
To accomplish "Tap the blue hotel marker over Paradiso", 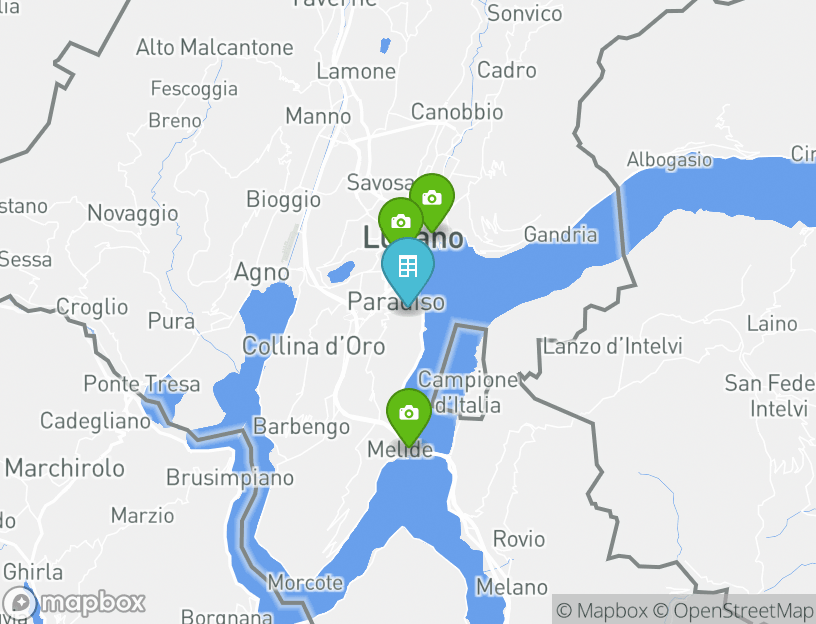I will pos(407,267).
